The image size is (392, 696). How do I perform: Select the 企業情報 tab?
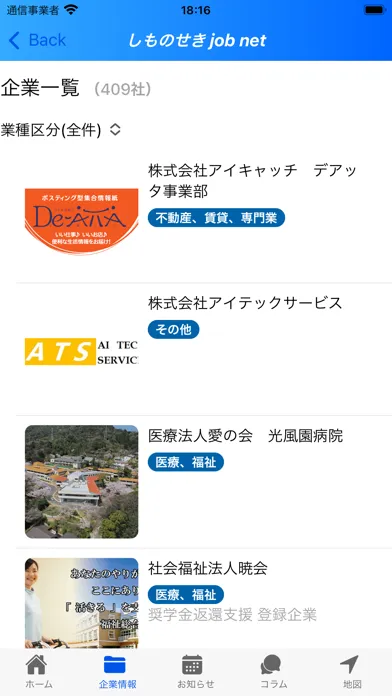point(118,671)
